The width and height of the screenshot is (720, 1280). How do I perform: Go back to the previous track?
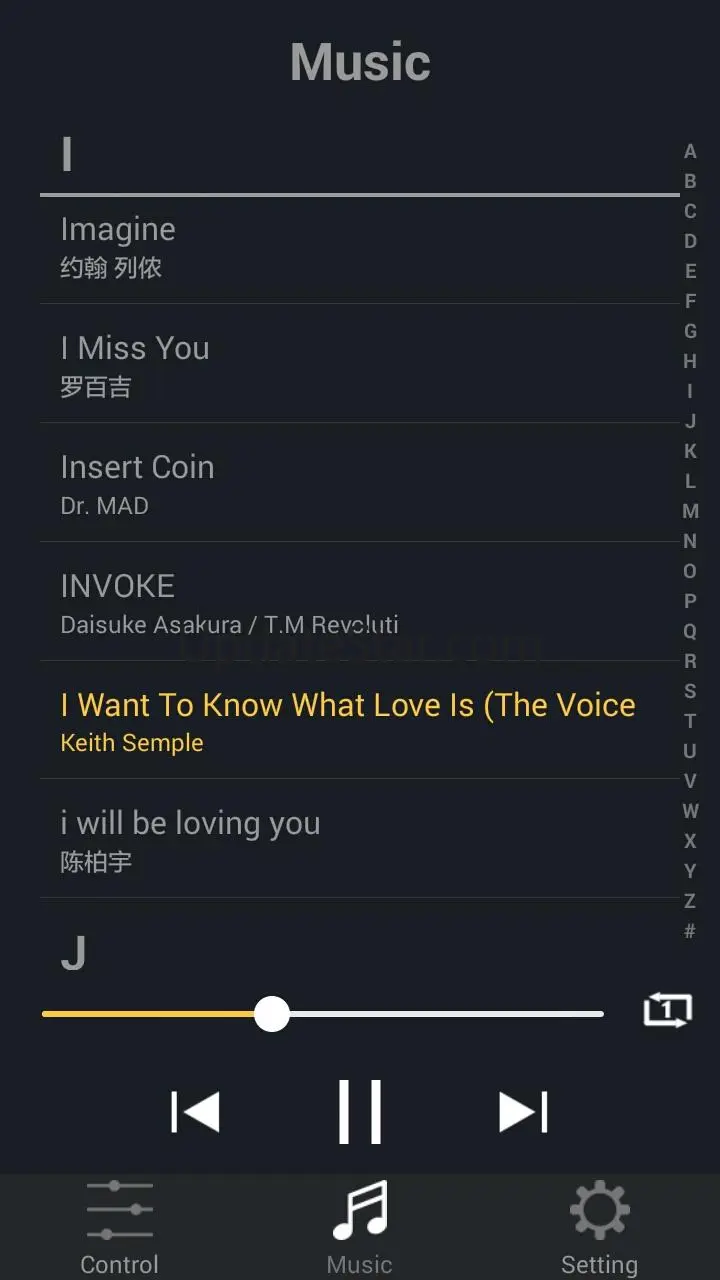click(196, 1111)
